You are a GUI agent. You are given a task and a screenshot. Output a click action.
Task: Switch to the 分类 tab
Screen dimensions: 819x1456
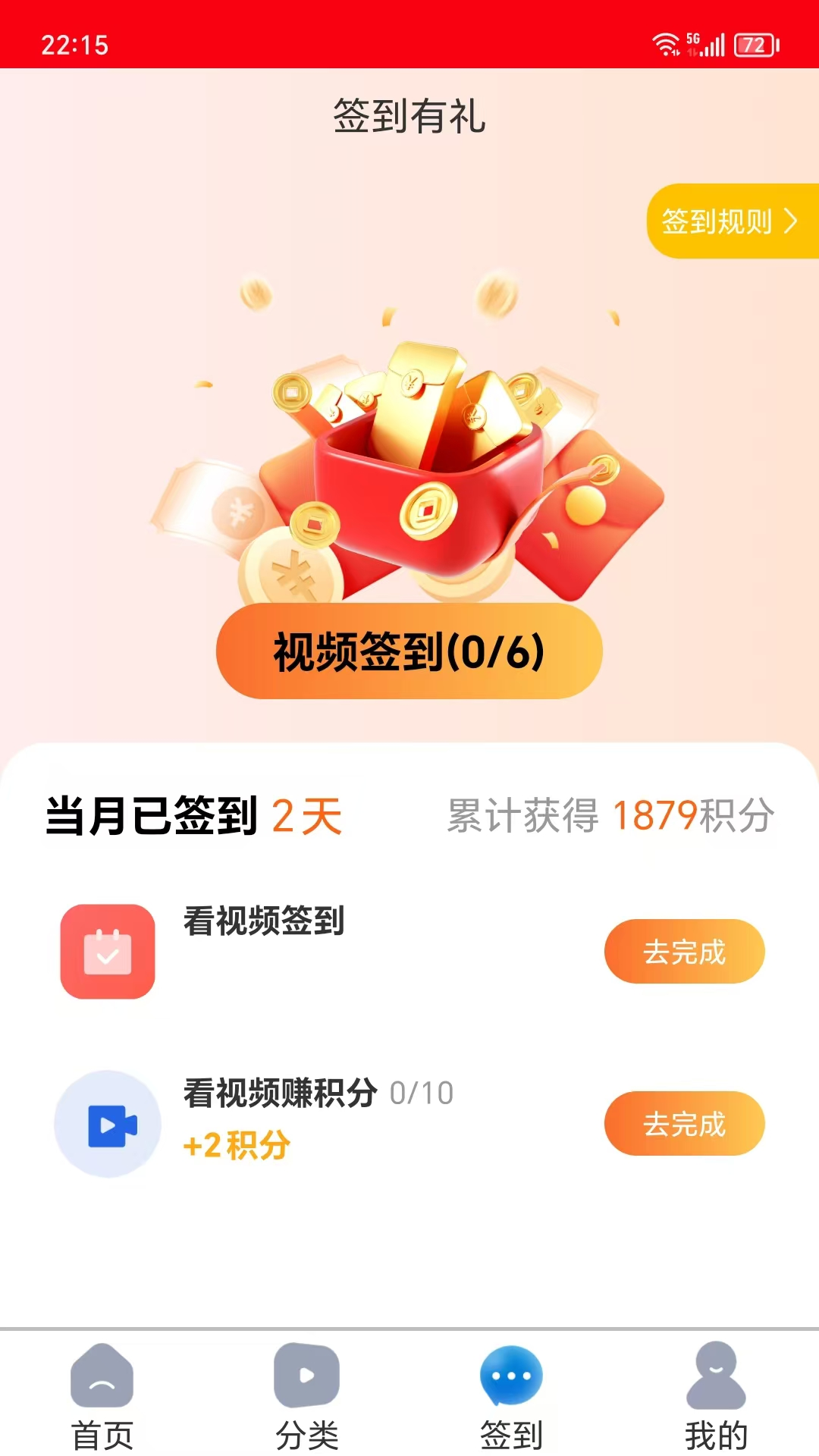tap(307, 1397)
